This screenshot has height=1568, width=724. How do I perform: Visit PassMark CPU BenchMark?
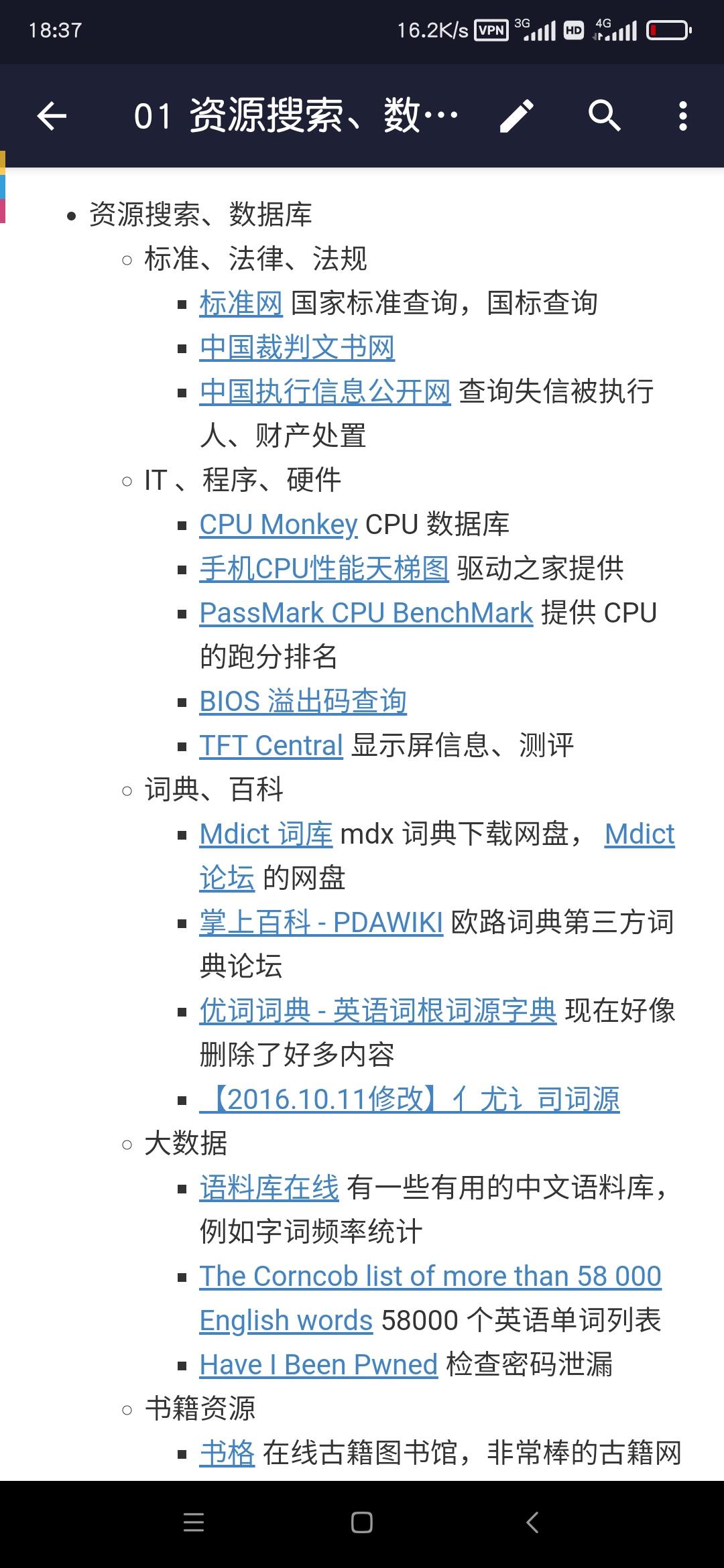[x=366, y=613]
